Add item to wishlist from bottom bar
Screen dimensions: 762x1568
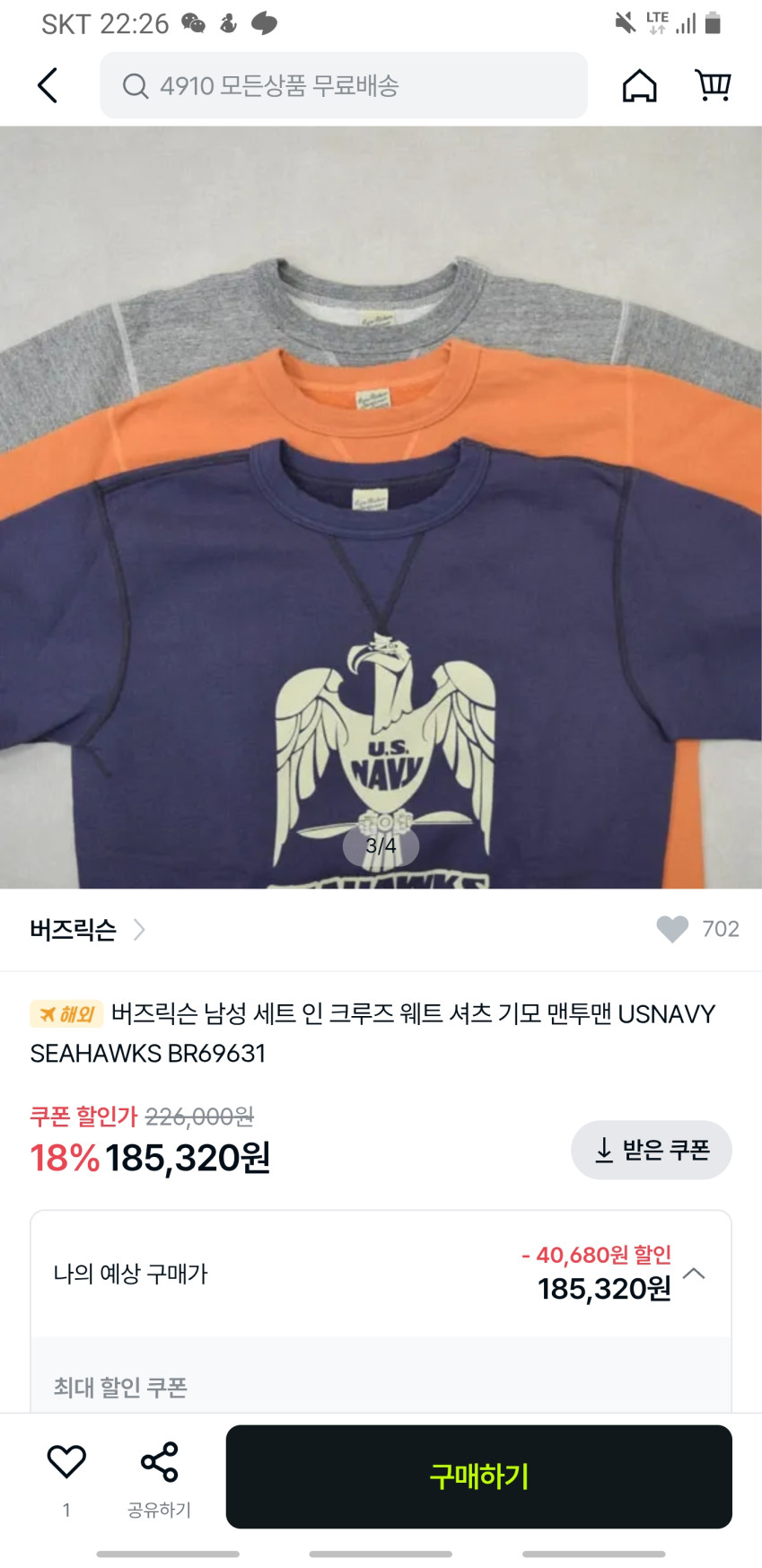click(x=66, y=1462)
